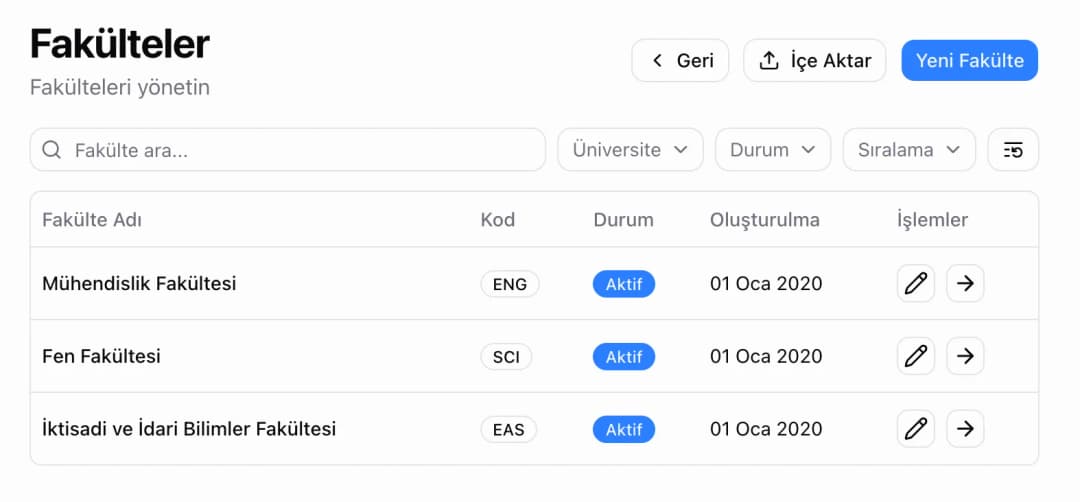Reset filters with the icon after Sıralama
1080x502 pixels.
1013,150
